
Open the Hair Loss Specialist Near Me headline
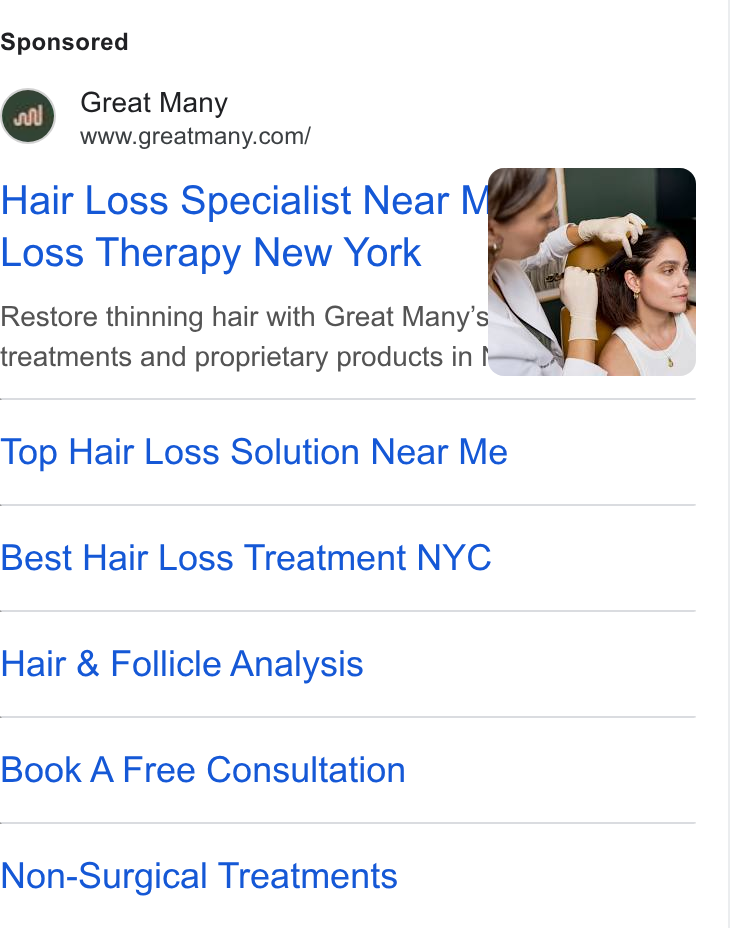click(244, 226)
